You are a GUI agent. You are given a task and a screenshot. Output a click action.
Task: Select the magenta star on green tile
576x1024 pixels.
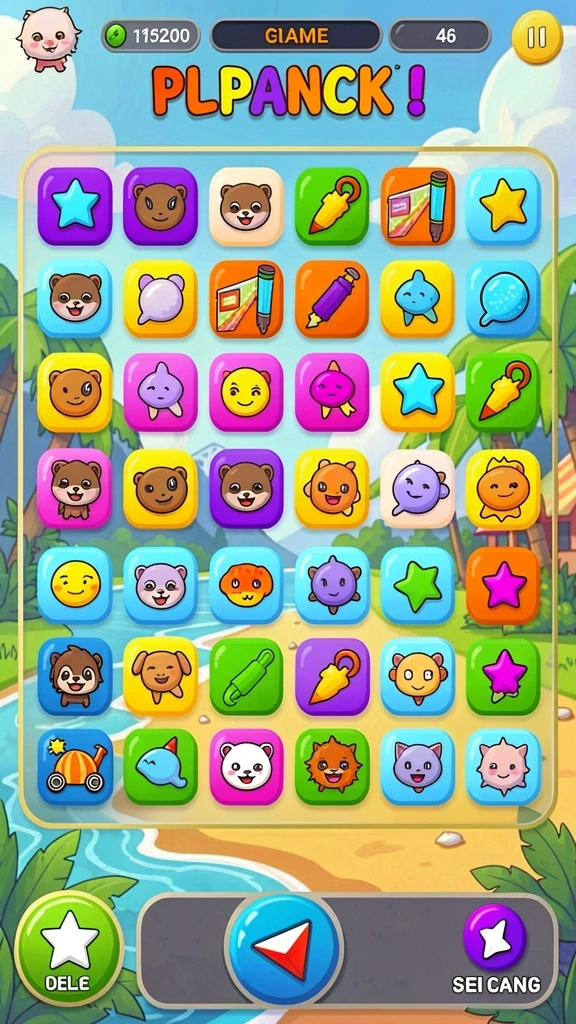pos(503,677)
